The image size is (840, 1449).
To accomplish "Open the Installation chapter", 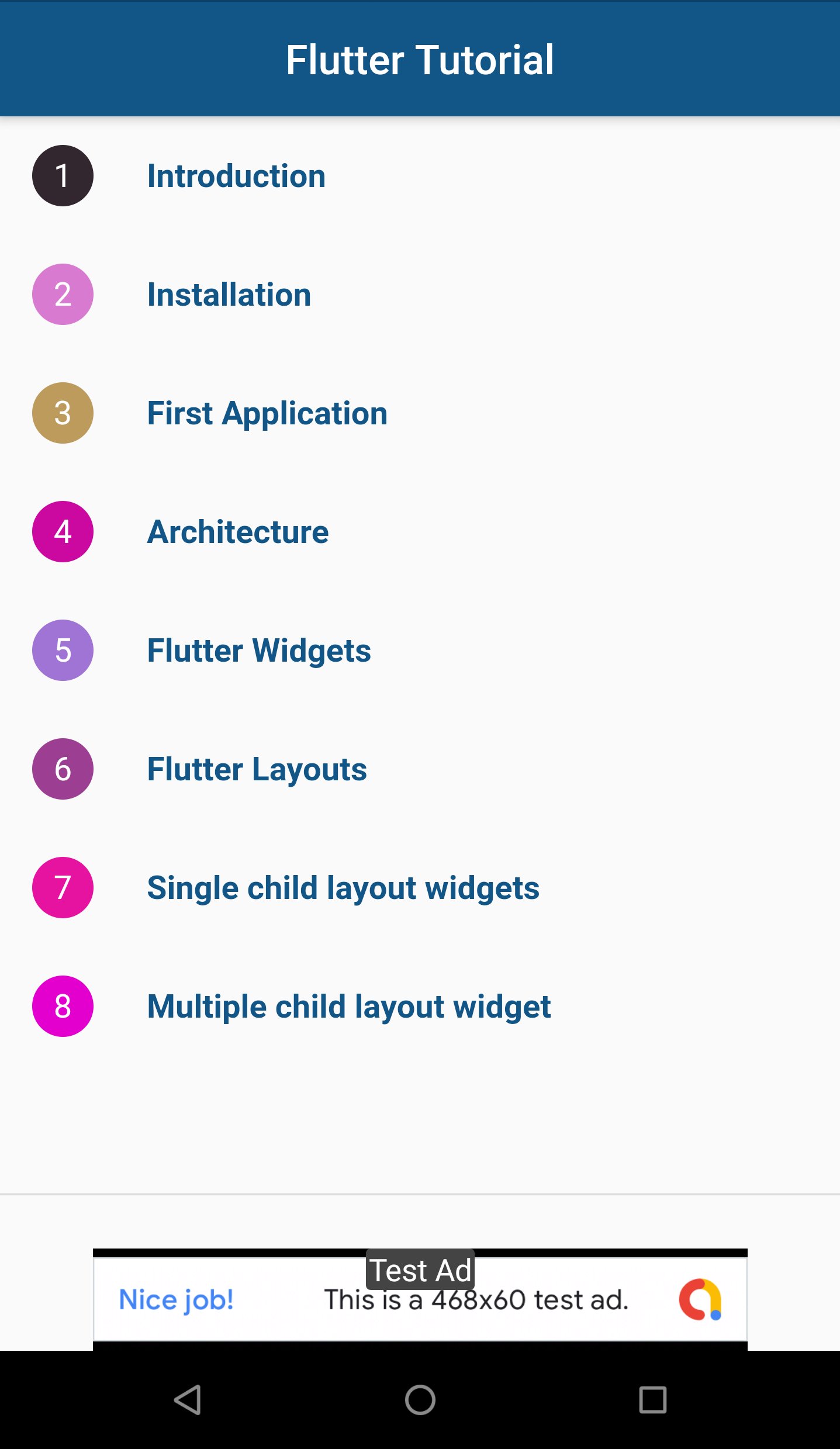I will [x=229, y=294].
